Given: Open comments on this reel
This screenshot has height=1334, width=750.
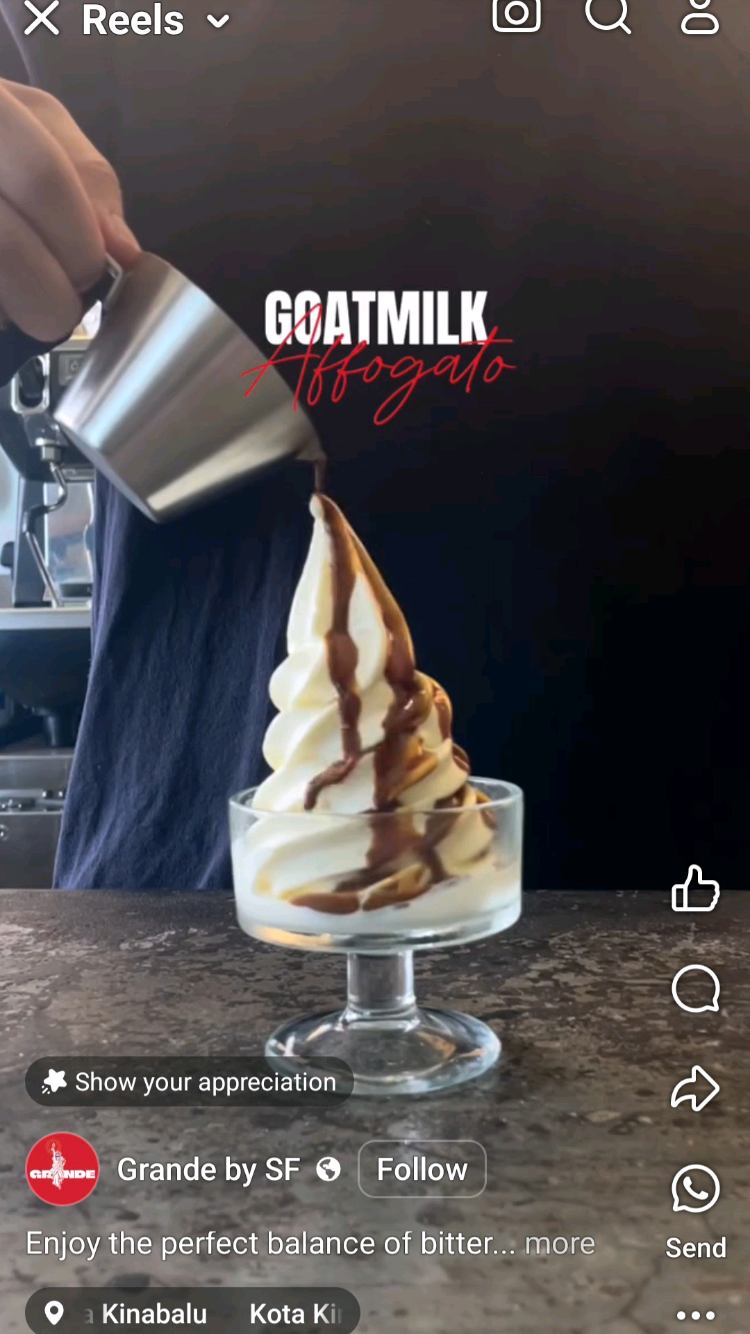Looking at the screenshot, I should pos(695,989).
